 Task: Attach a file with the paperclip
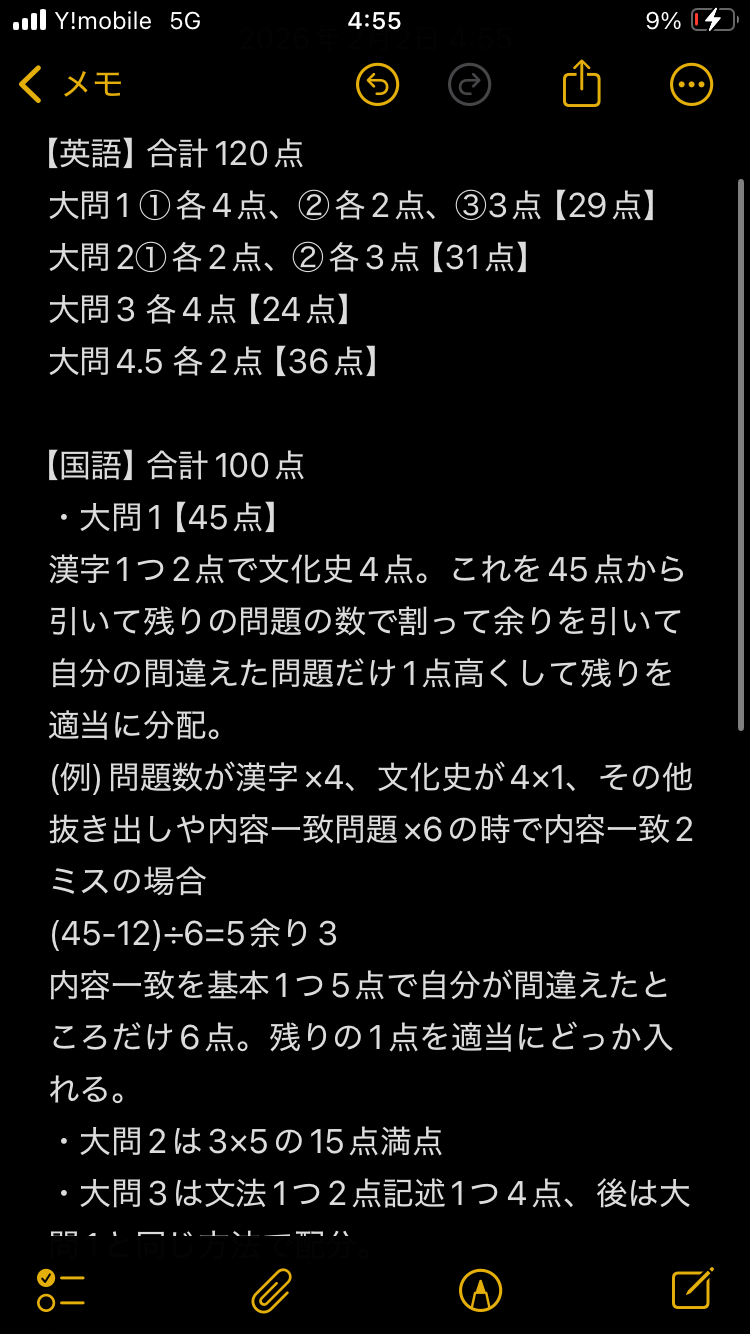[270, 1290]
